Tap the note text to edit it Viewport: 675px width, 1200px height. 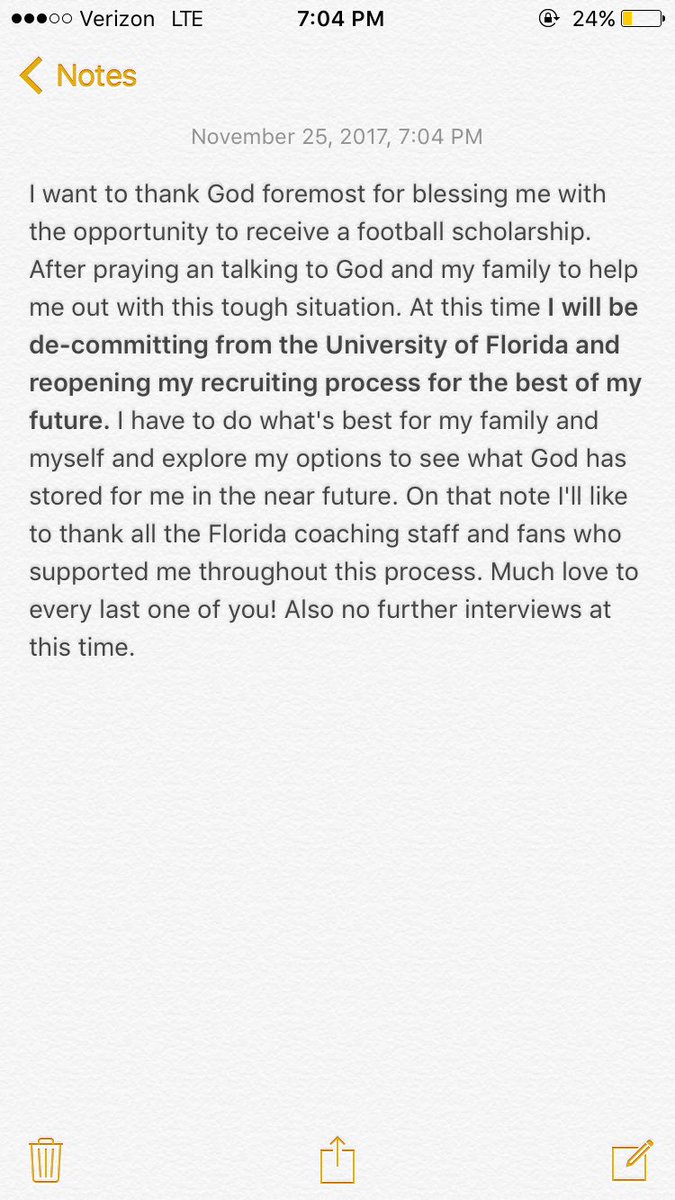point(336,420)
